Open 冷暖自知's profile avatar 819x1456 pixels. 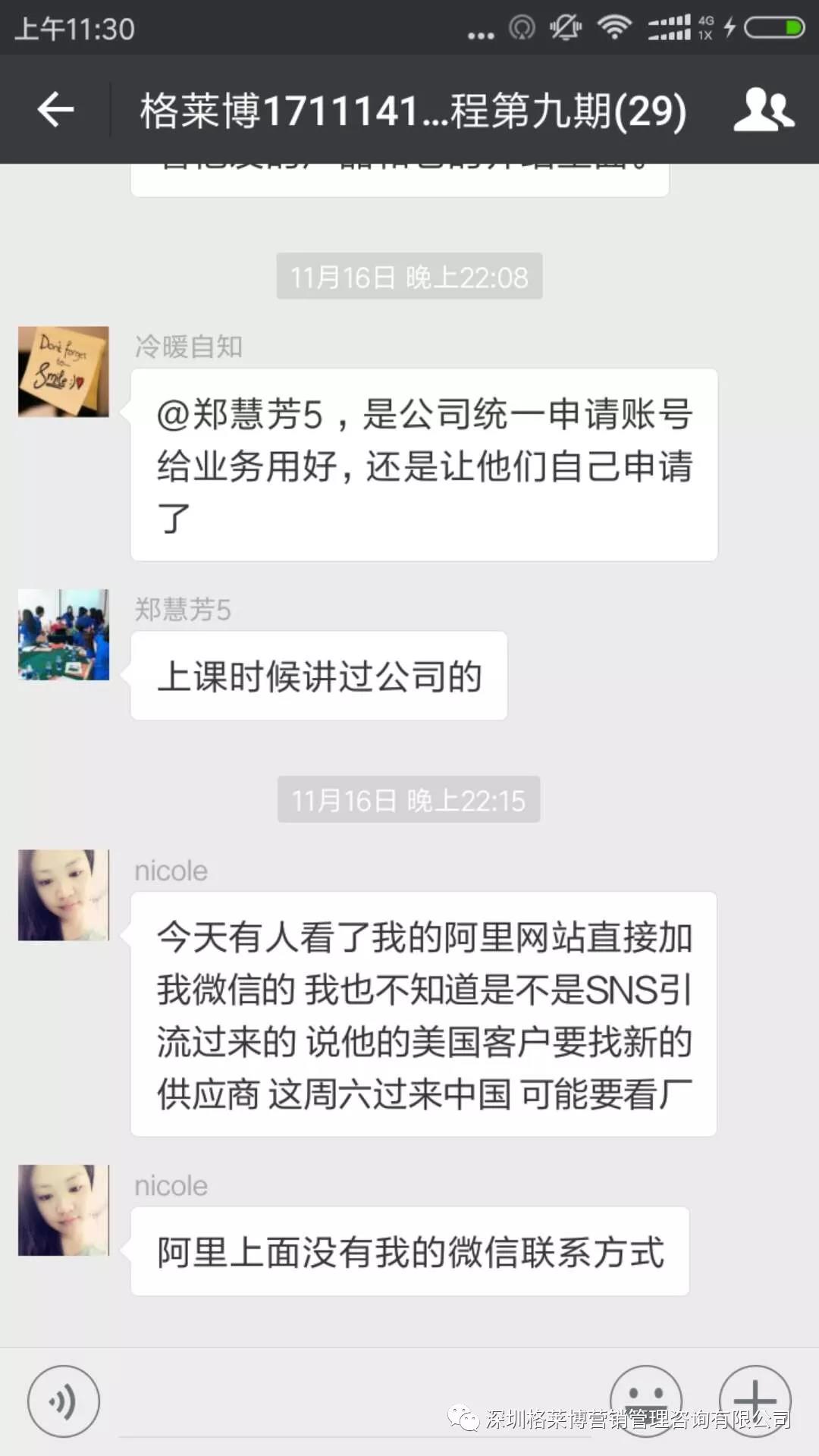[64, 372]
